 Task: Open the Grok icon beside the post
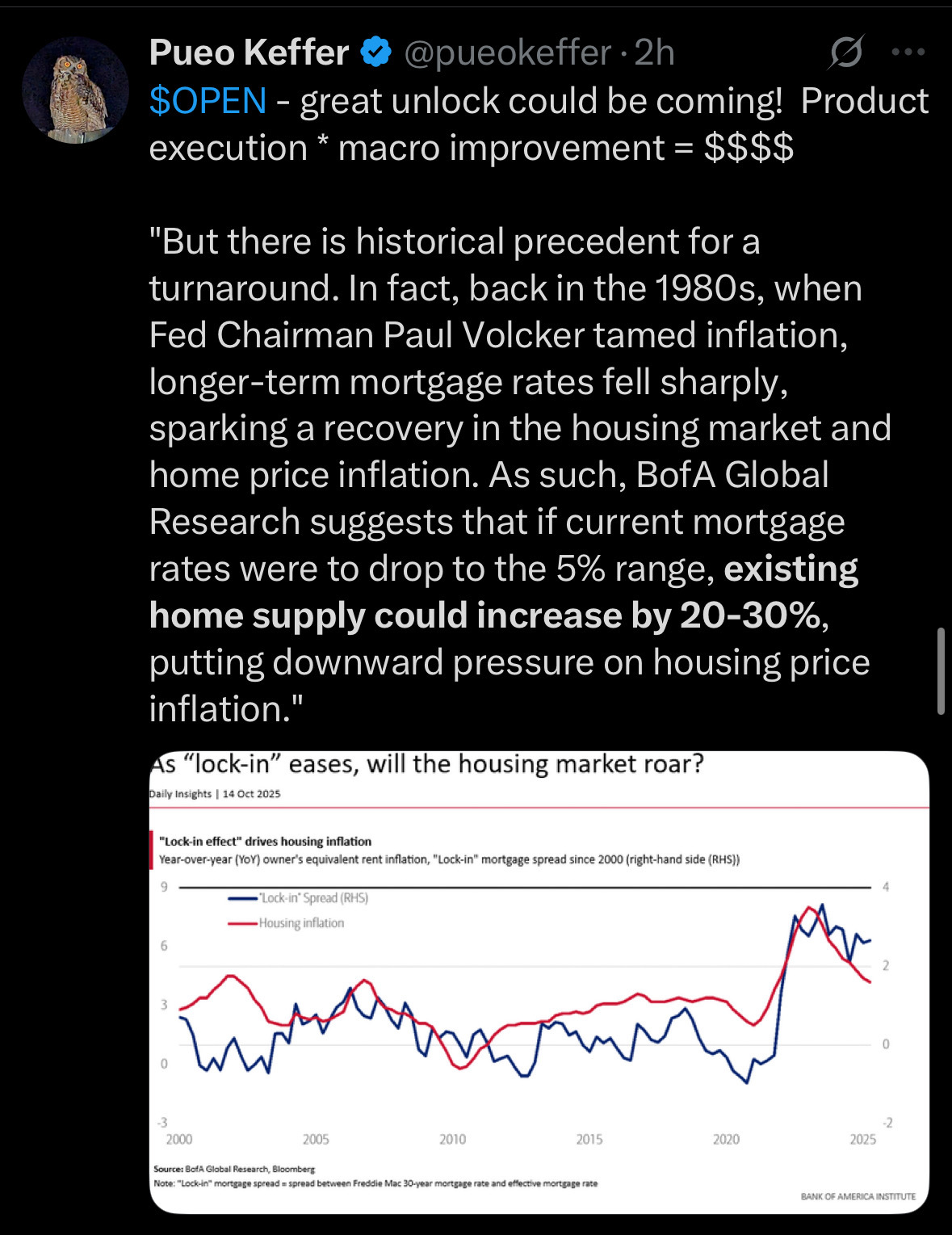(846, 53)
